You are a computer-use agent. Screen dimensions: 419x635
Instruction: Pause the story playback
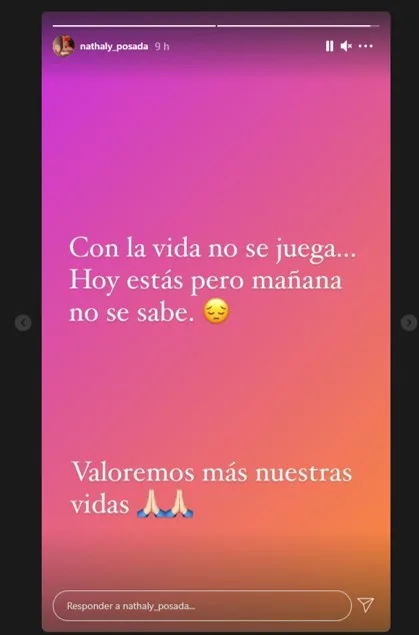(x=330, y=46)
